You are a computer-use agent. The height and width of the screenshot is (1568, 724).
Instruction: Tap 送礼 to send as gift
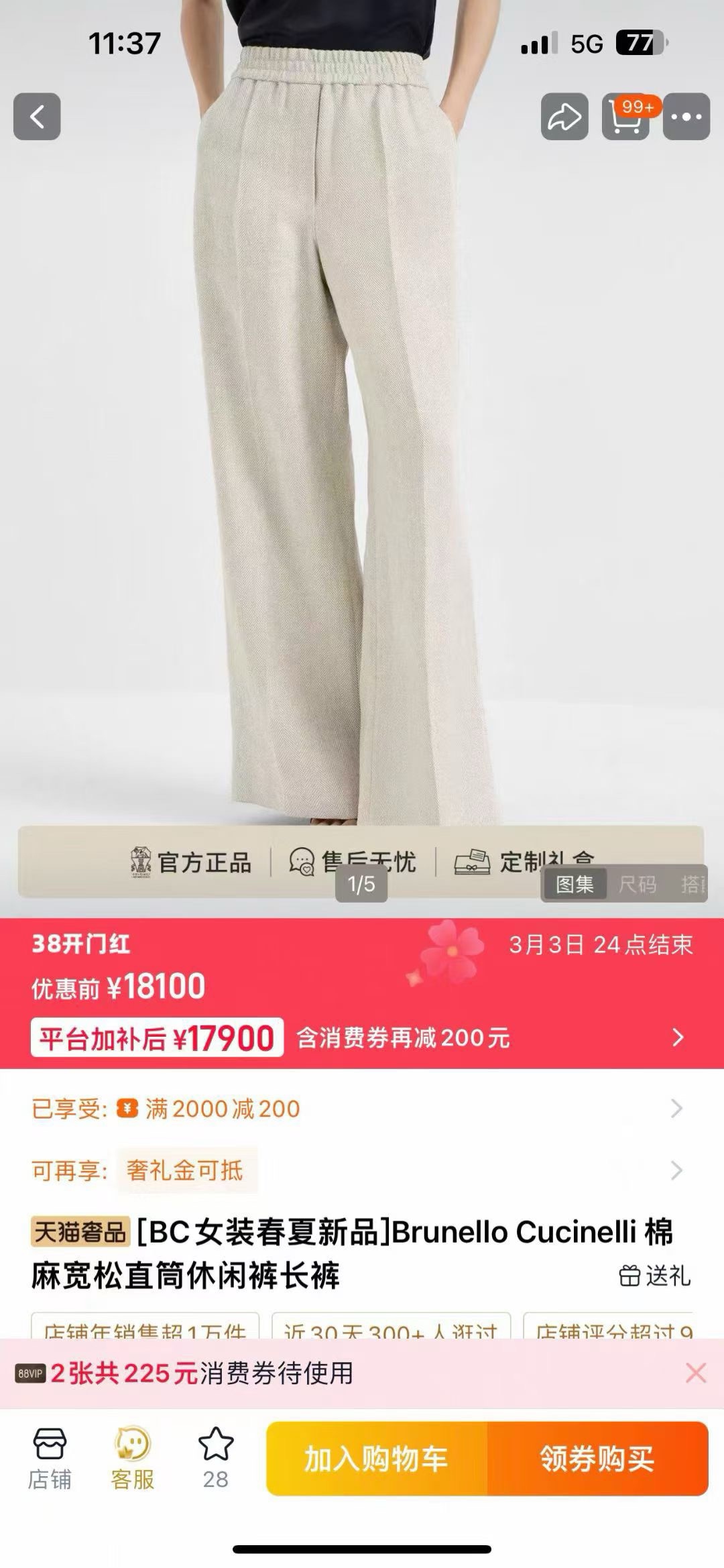pyautogui.click(x=654, y=1276)
